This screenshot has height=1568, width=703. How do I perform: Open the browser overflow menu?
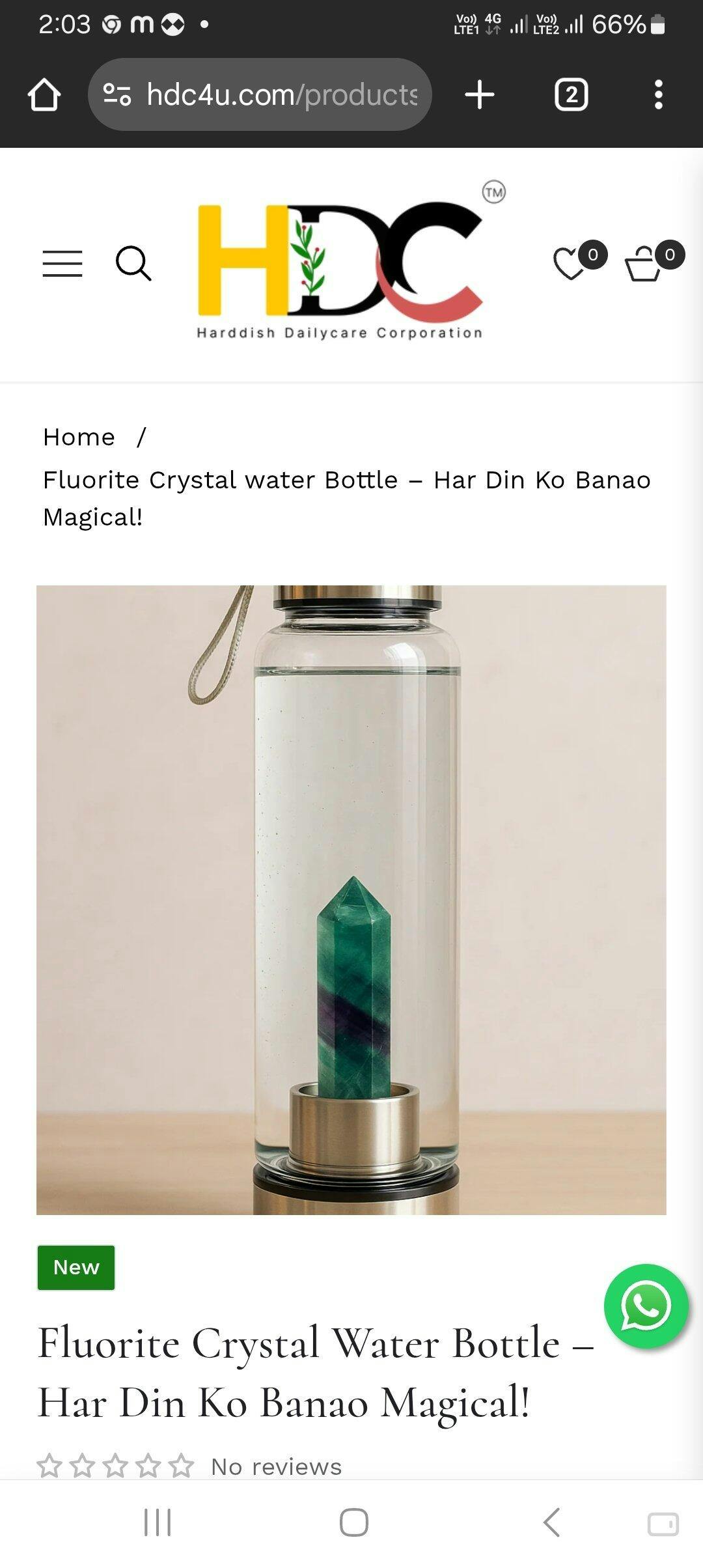click(x=658, y=95)
